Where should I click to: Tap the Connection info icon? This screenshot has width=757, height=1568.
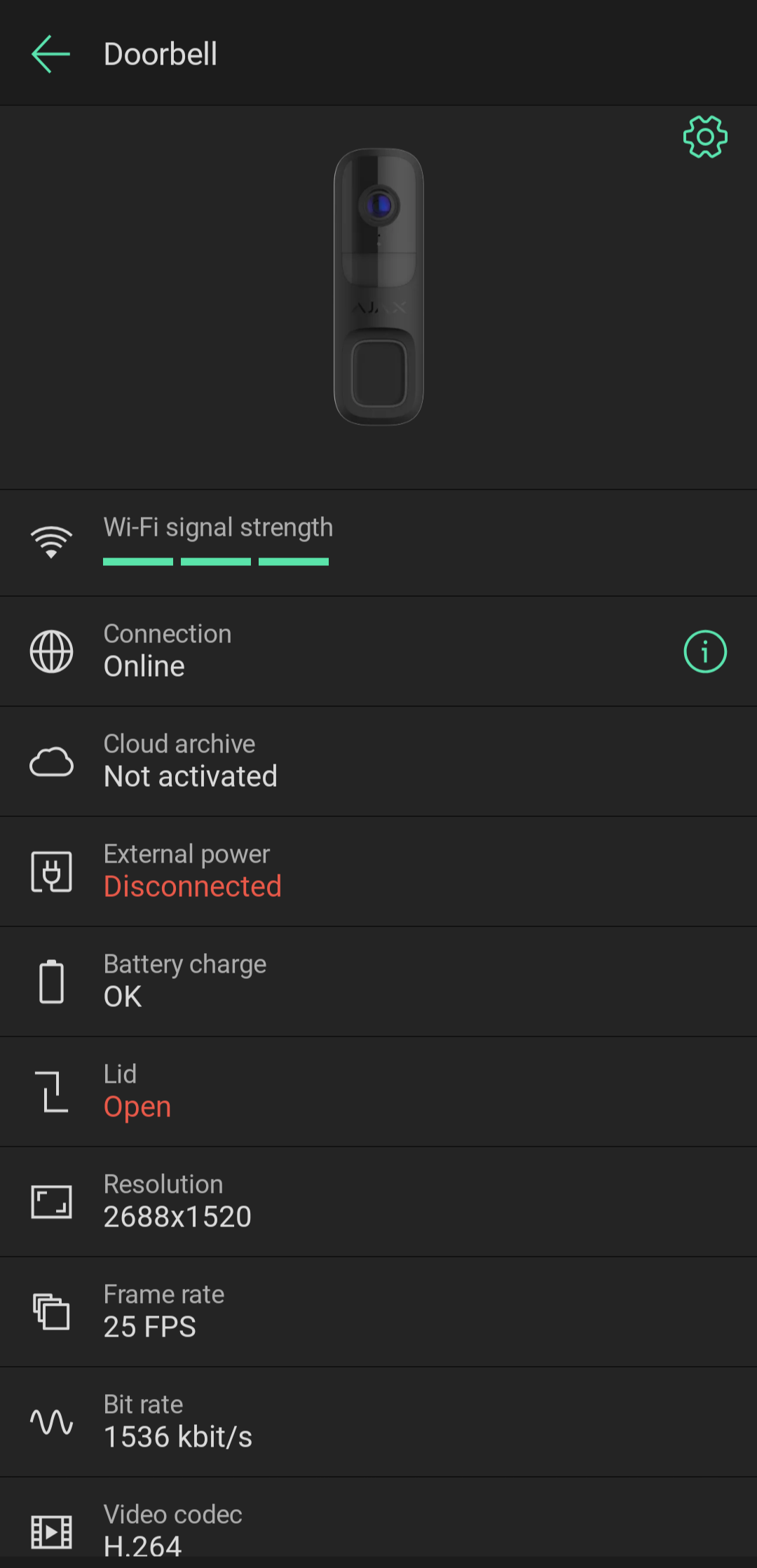[705, 651]
